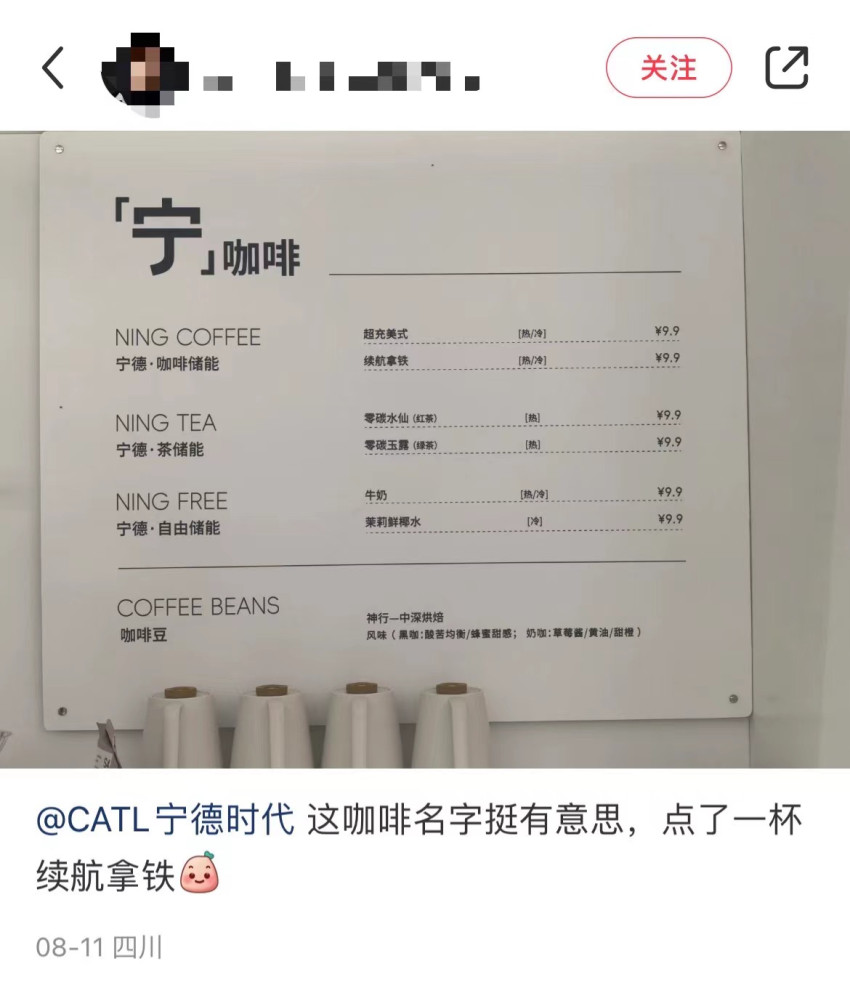Image resolution: width=850 pixels, height=985 pixels.
Task: Share this post
Action: pyautogui.click(x=786, y=68)
